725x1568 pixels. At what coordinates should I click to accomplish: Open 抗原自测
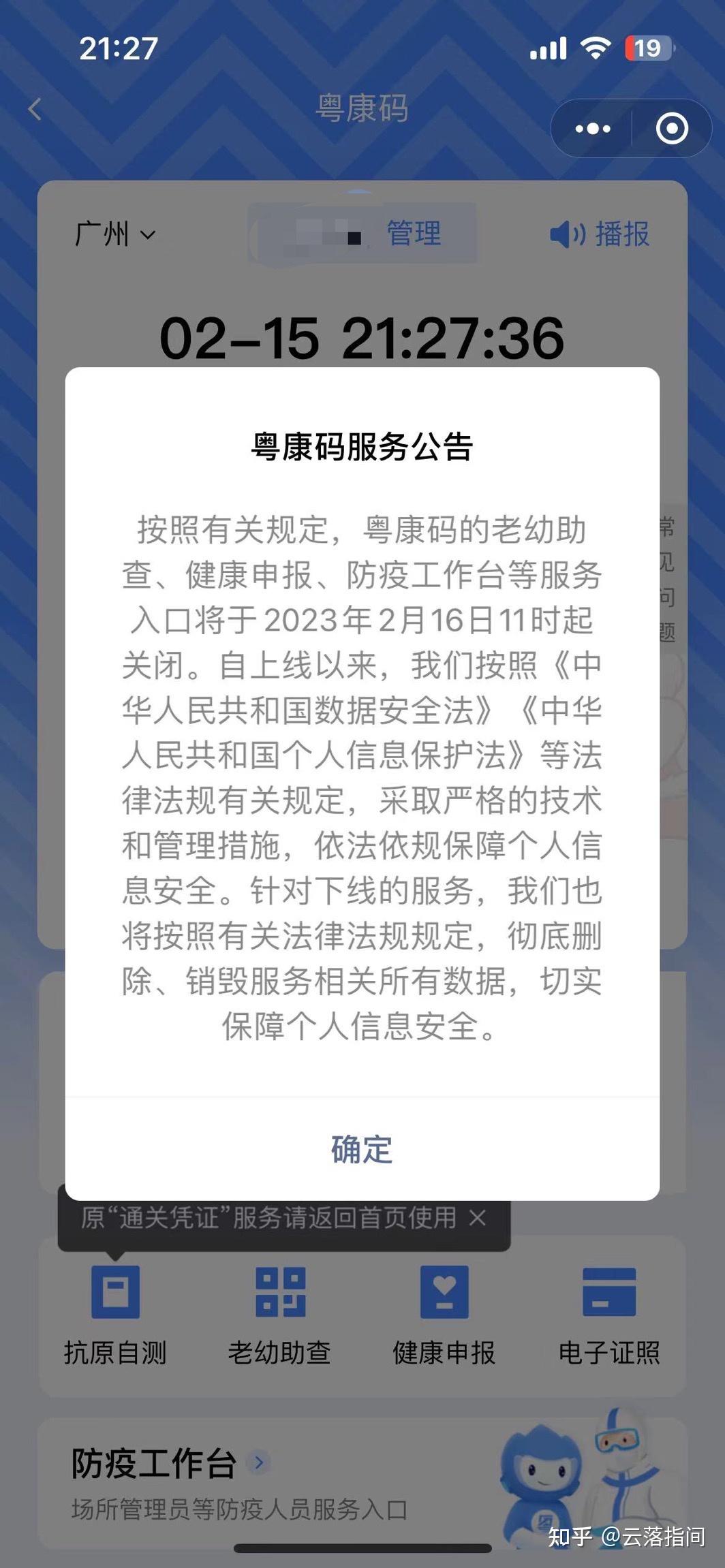[115, 1316]
